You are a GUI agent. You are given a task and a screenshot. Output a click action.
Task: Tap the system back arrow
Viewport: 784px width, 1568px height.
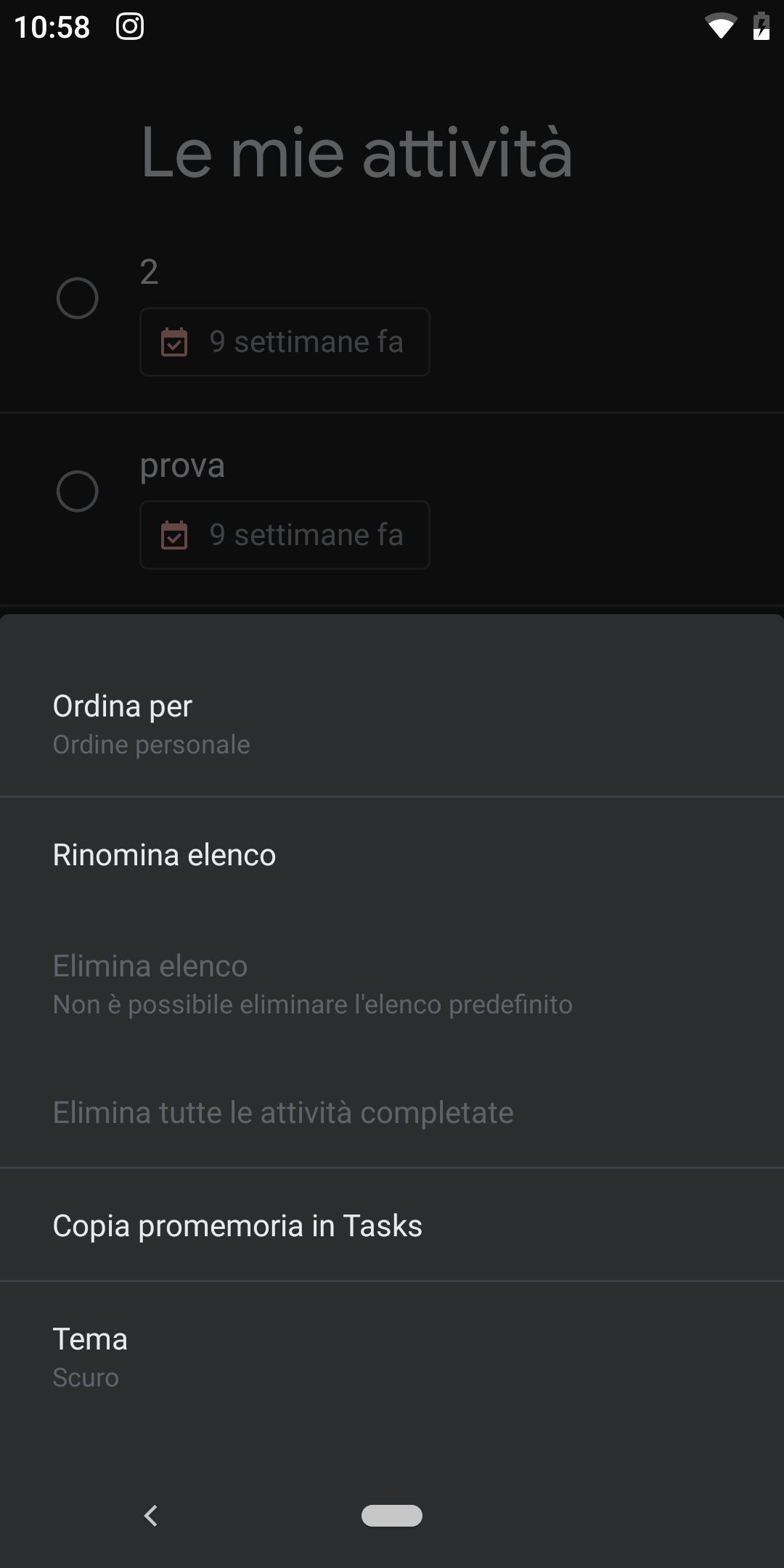[151, 1516]
